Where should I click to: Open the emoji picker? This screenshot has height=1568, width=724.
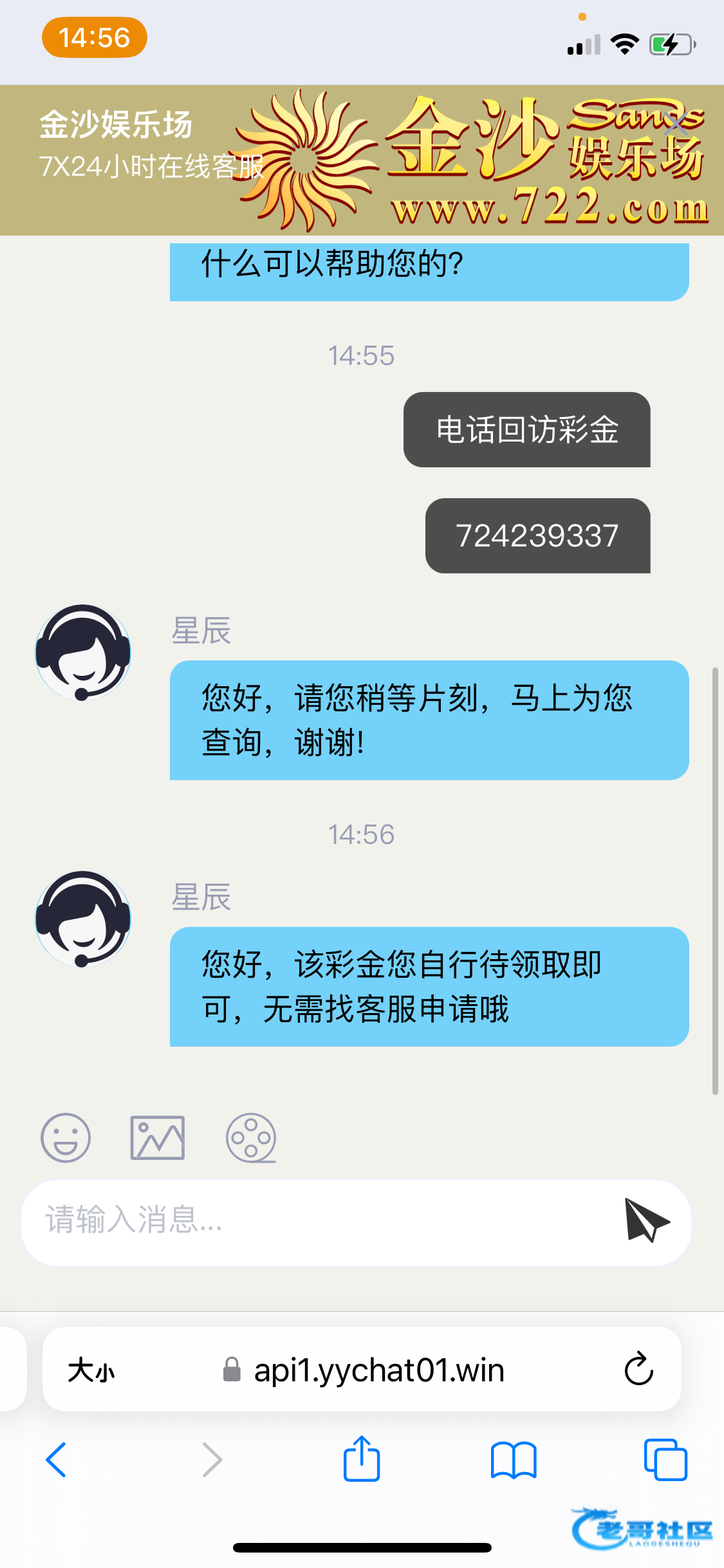(x=66, y=1138)
